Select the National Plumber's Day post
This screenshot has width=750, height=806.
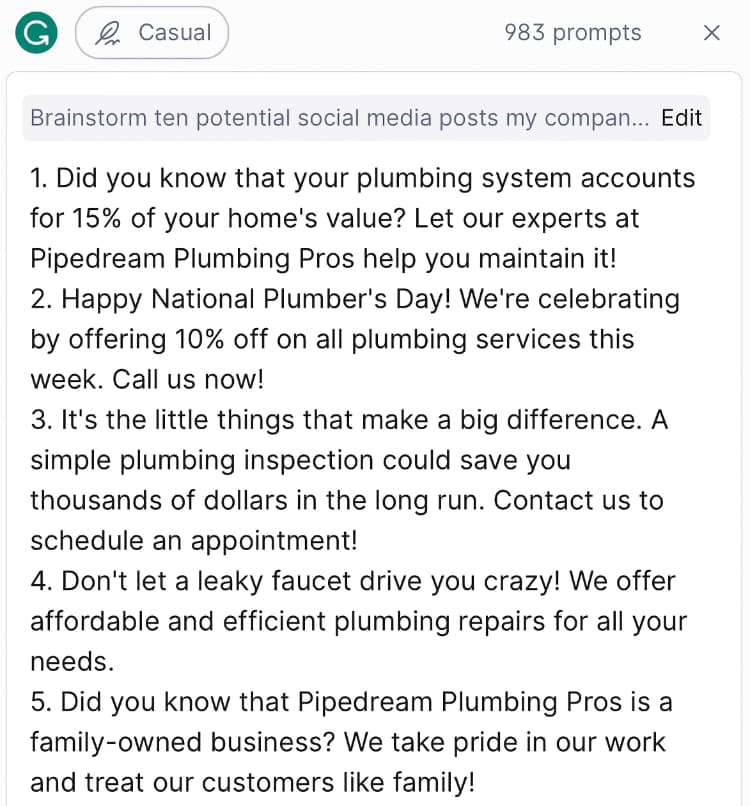tap(355, 338)
